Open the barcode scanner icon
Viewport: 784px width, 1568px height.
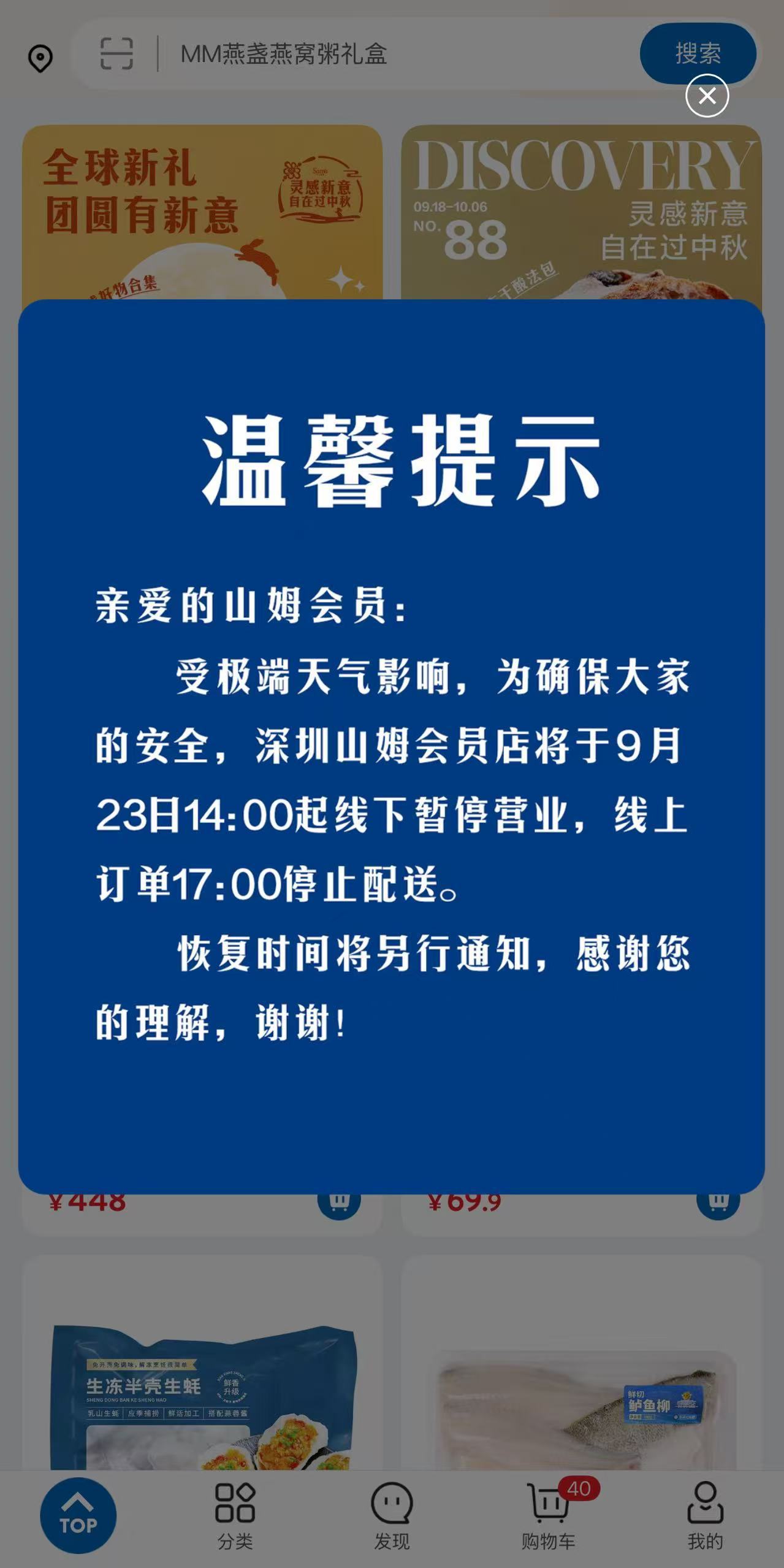click(x=116, y=54)
